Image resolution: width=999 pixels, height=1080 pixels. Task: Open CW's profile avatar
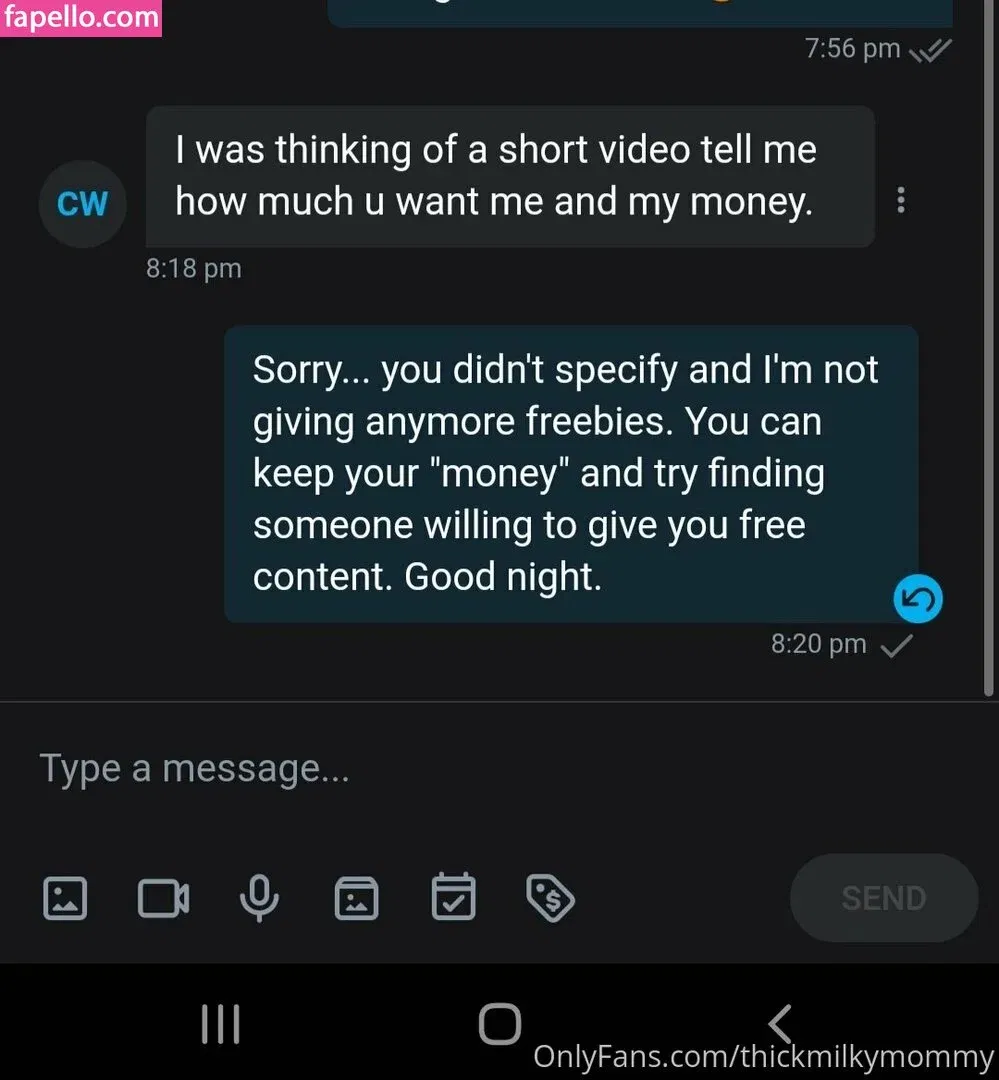tap(82, 204)
